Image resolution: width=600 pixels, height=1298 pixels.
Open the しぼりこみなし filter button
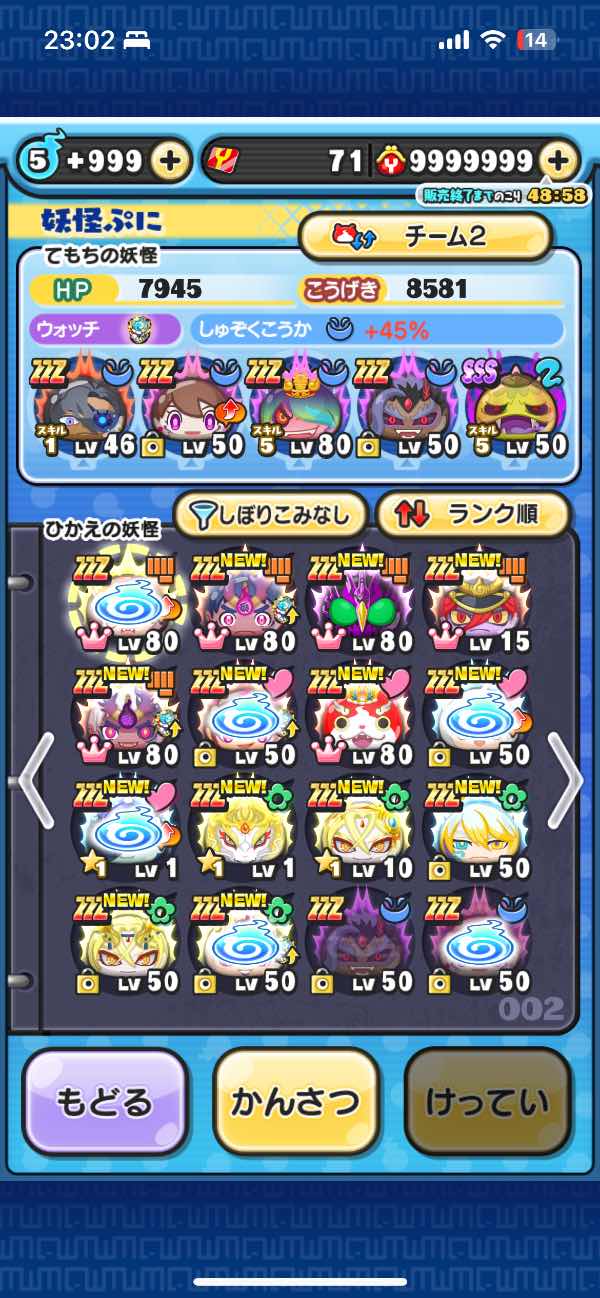[x=270, y=515]
